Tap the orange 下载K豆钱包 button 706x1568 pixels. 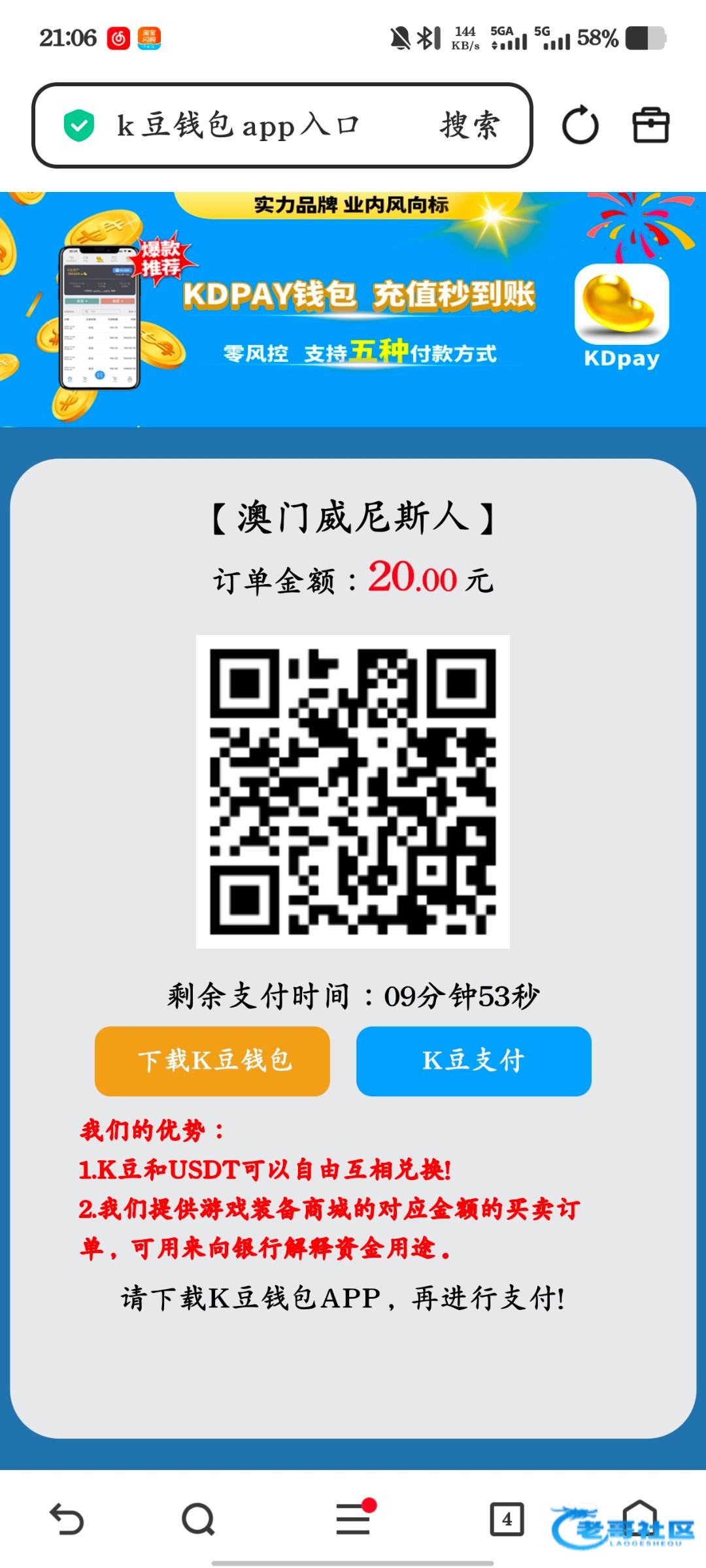[212, 1061]
